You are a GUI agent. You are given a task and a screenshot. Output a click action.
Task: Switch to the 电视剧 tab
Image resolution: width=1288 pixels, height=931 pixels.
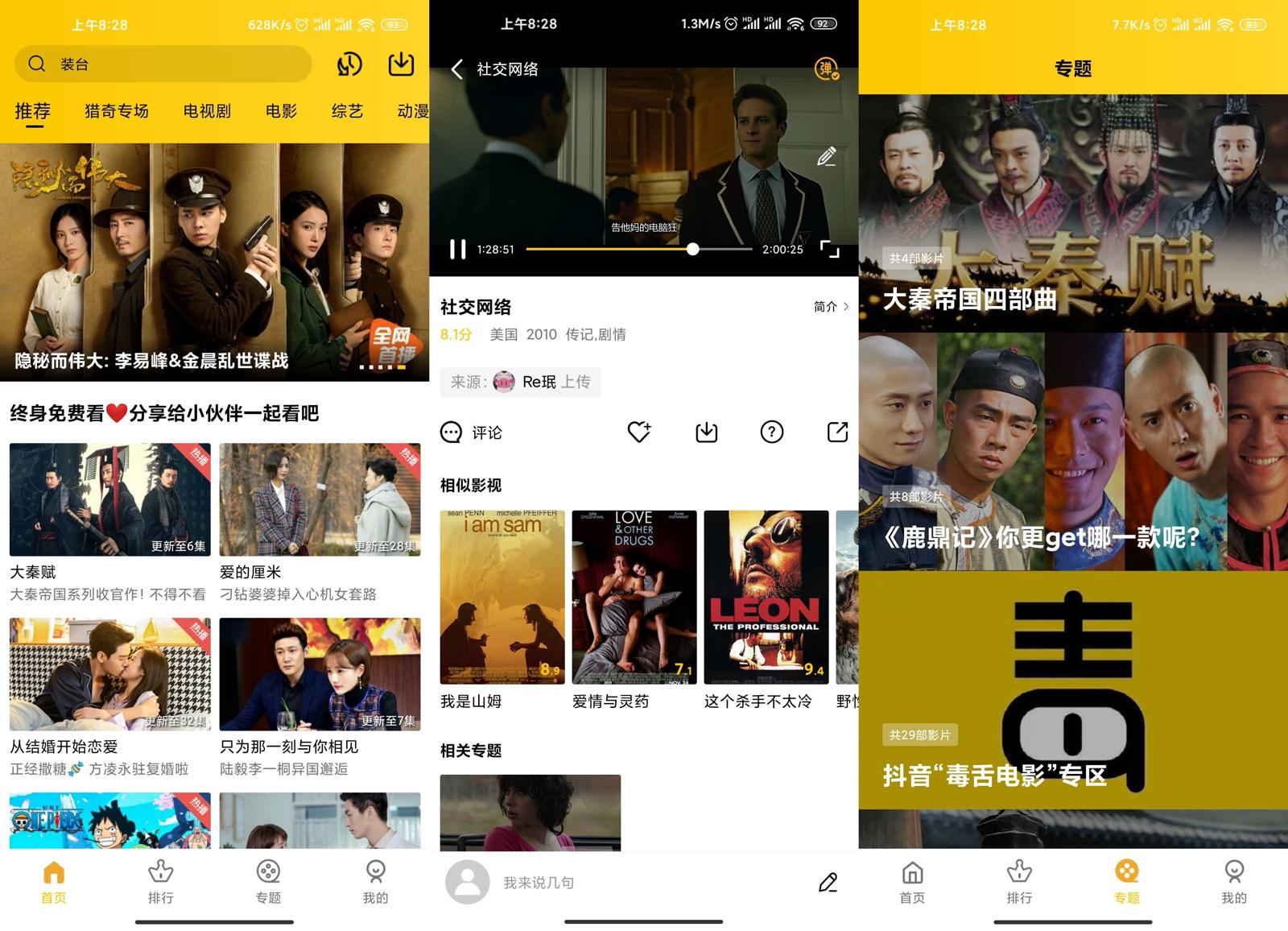(207, 111)
